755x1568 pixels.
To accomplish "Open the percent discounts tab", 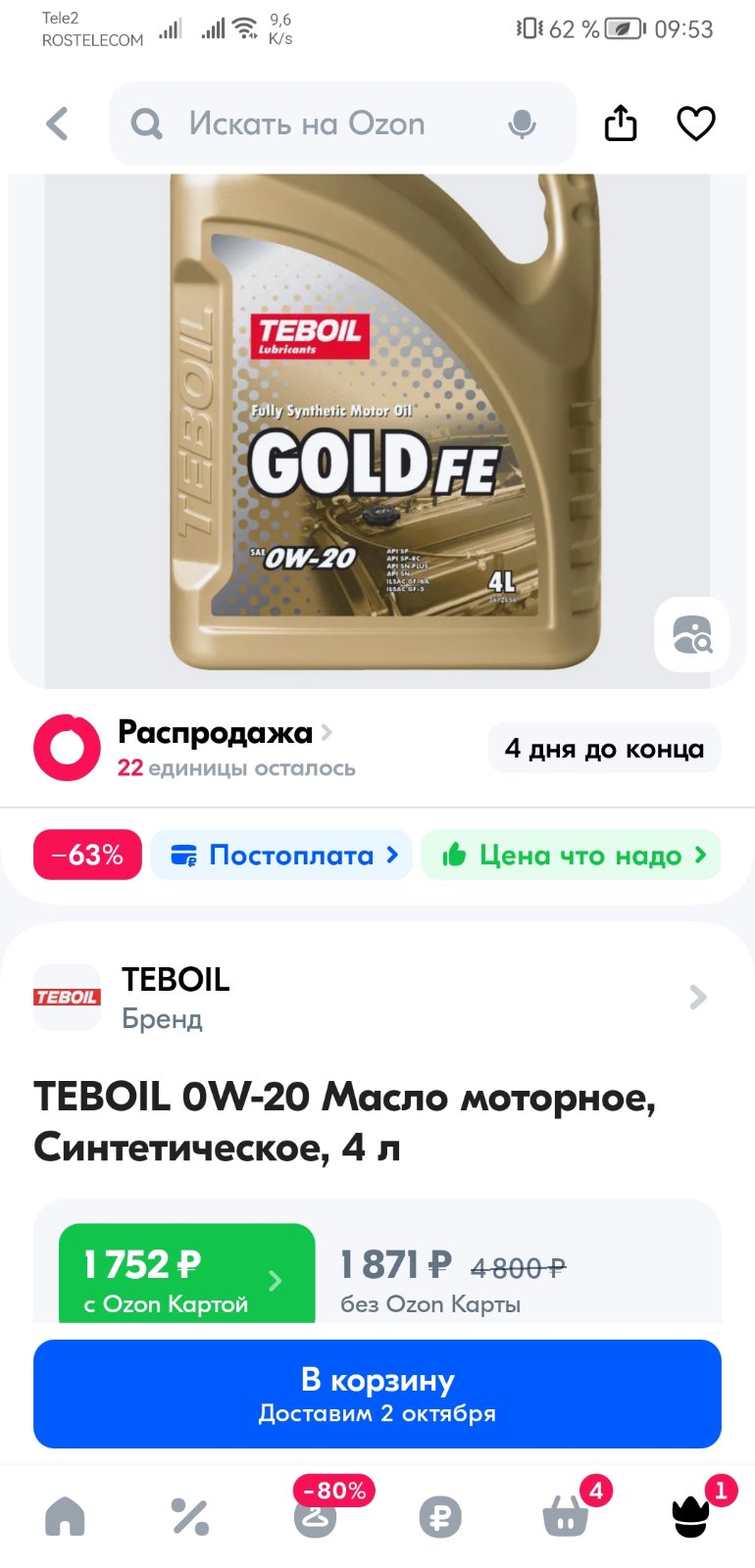I will tap(190, 1517).
